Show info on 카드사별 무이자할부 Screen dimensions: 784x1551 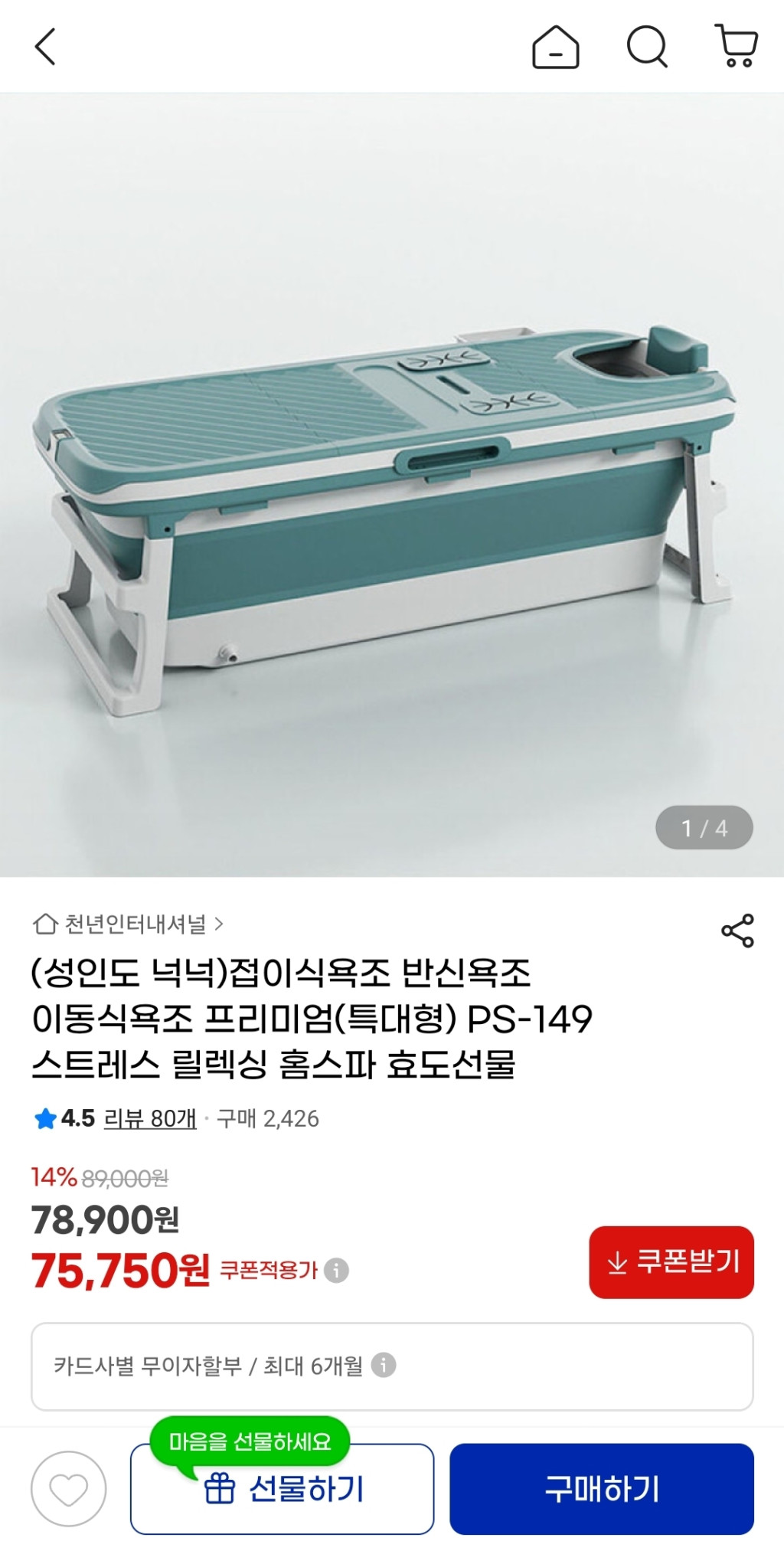pos(384,1365)
